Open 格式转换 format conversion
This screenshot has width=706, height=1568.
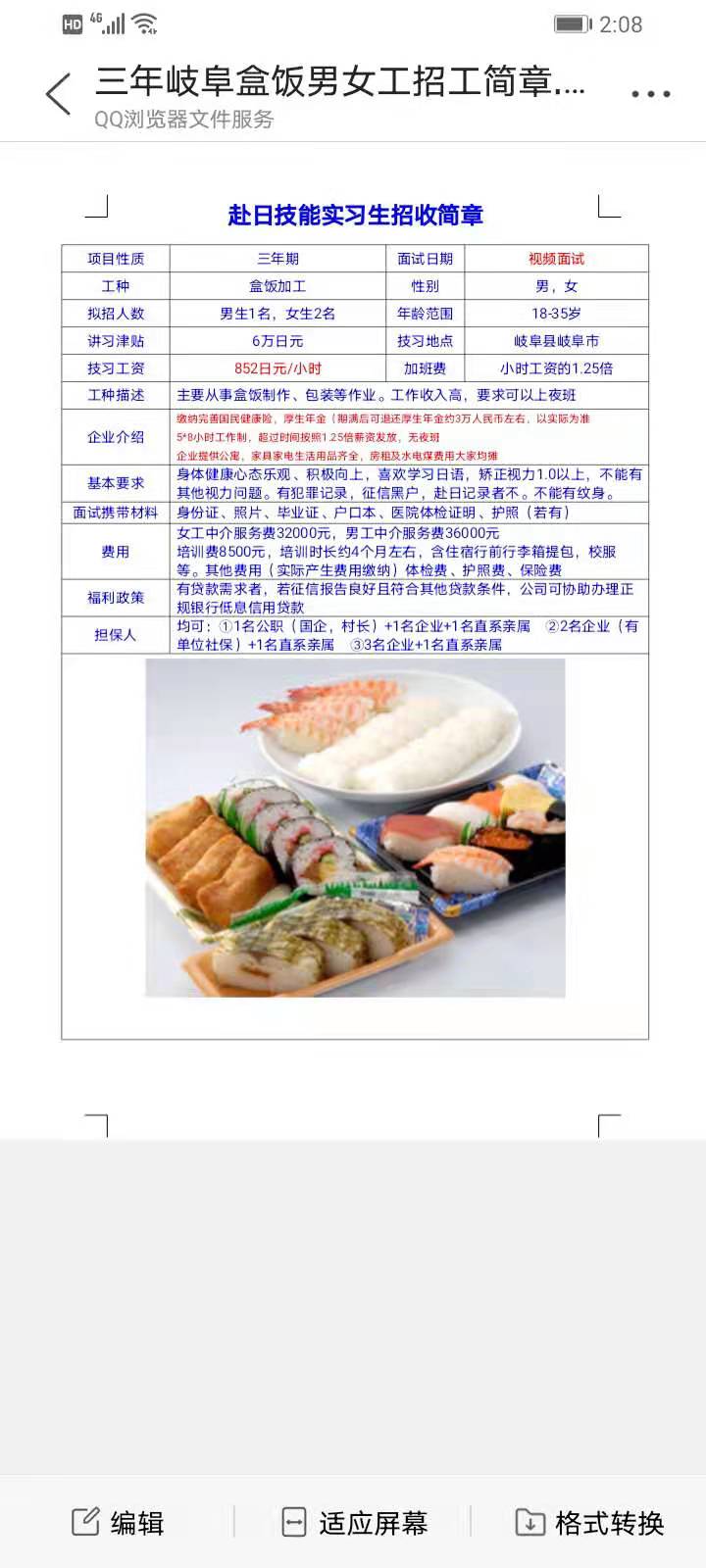coord(589,1522)
